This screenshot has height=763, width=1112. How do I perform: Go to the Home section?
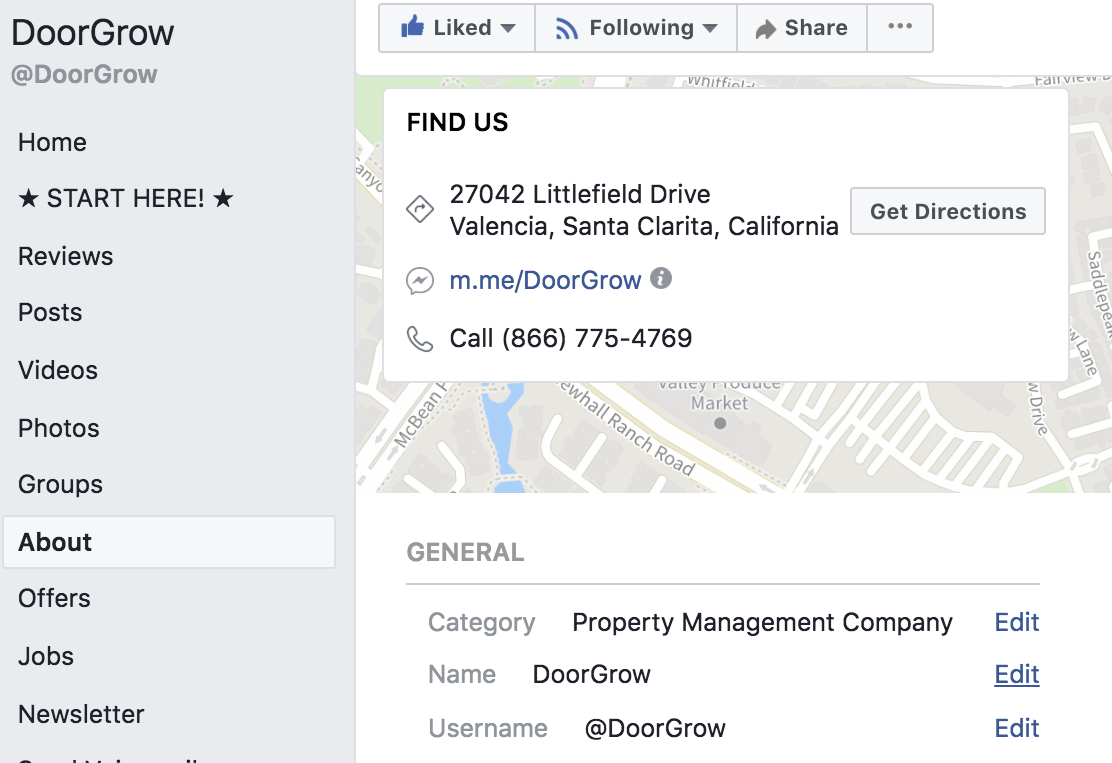coord(52,142)
